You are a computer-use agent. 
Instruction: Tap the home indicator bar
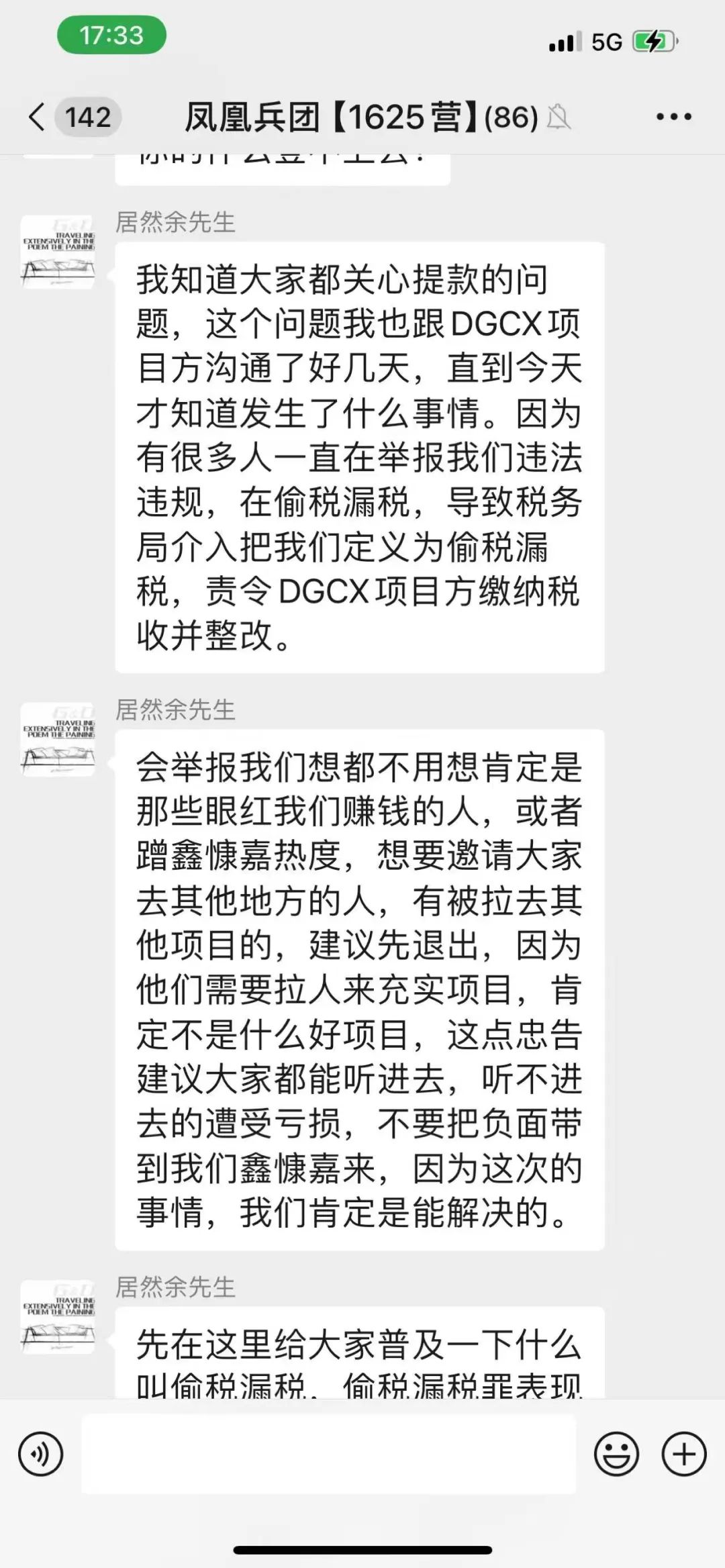click(x=362, y=1547)
